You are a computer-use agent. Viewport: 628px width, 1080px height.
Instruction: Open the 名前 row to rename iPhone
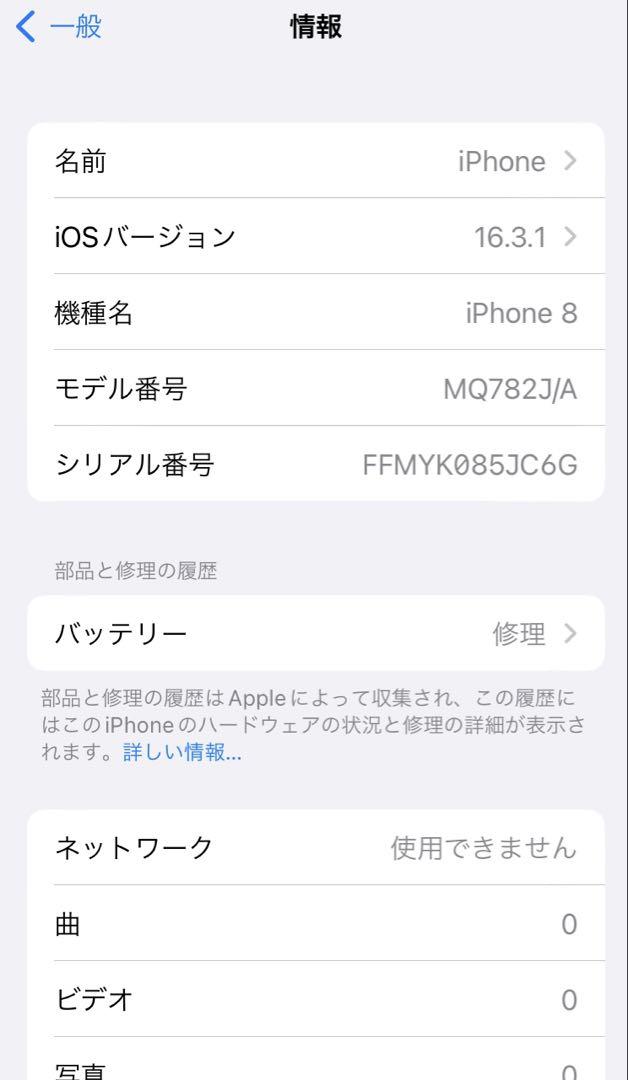click(x=315, y=160)
